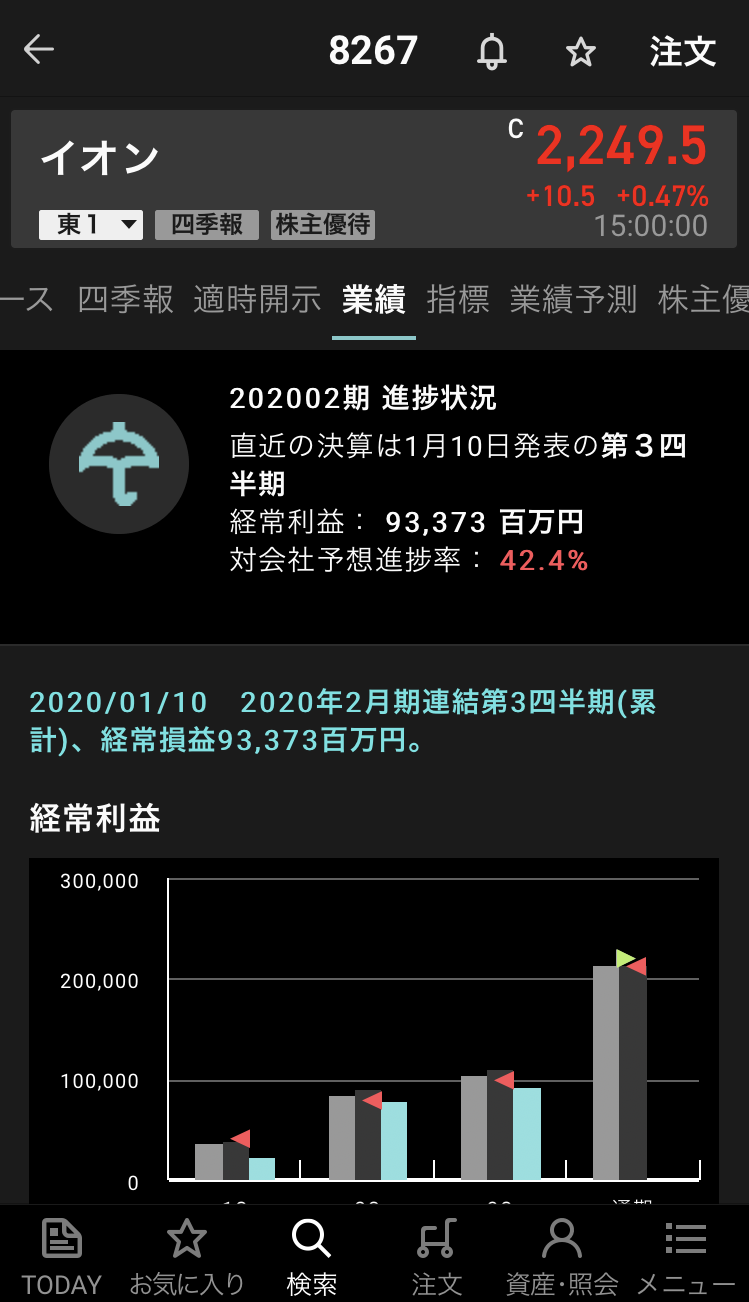Open お気に入り in the bottom navigation

coord(187,1255)
